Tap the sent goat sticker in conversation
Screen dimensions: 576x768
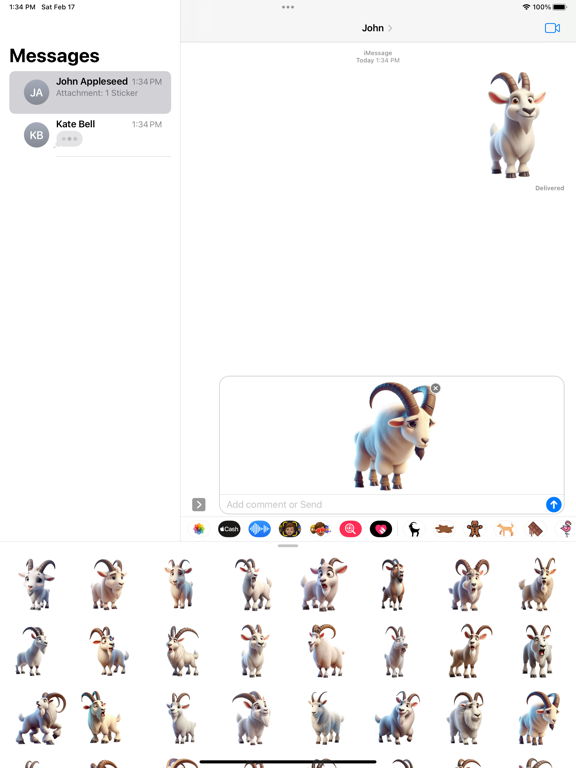516,125
